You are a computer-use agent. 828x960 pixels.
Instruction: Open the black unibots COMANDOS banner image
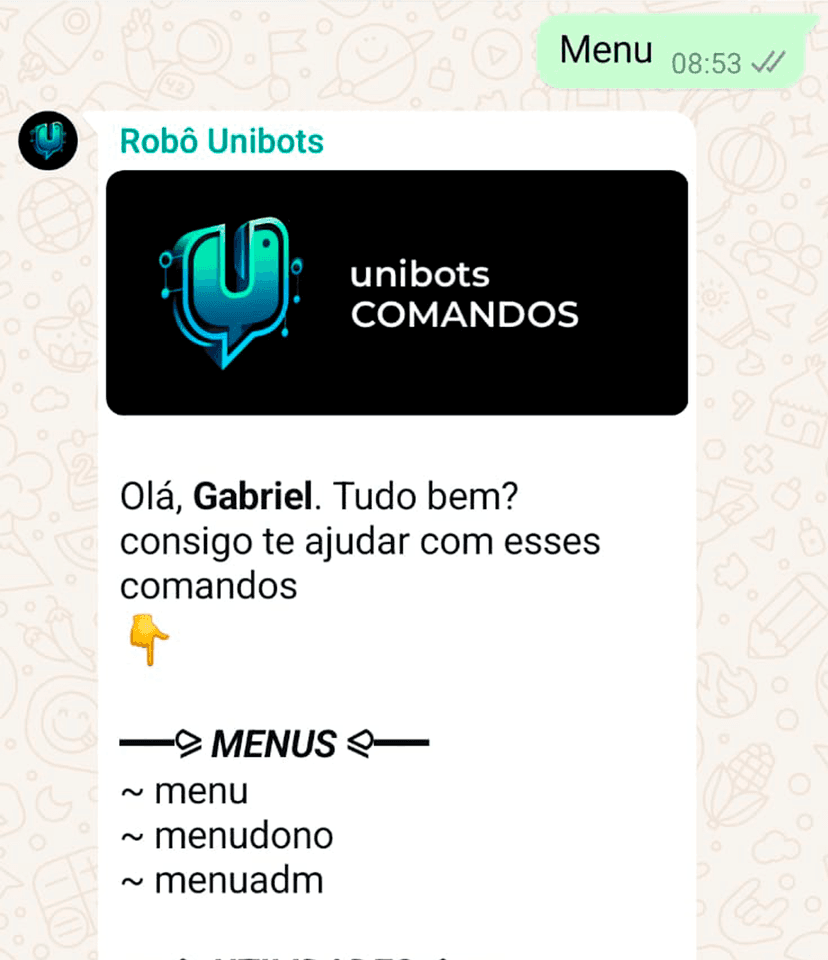tap(397, 290)
